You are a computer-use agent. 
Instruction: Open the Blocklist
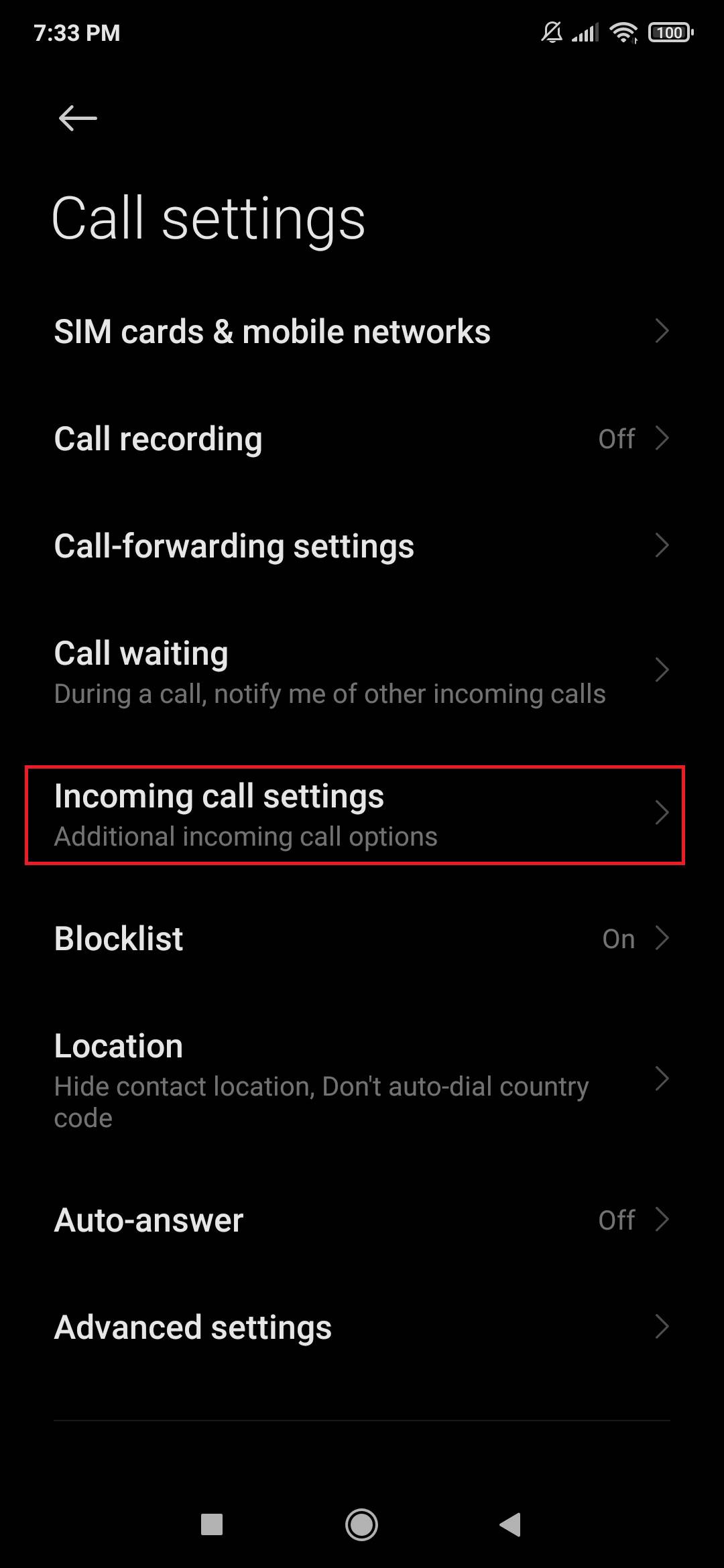pyautogui.click(x=362, y=938)
